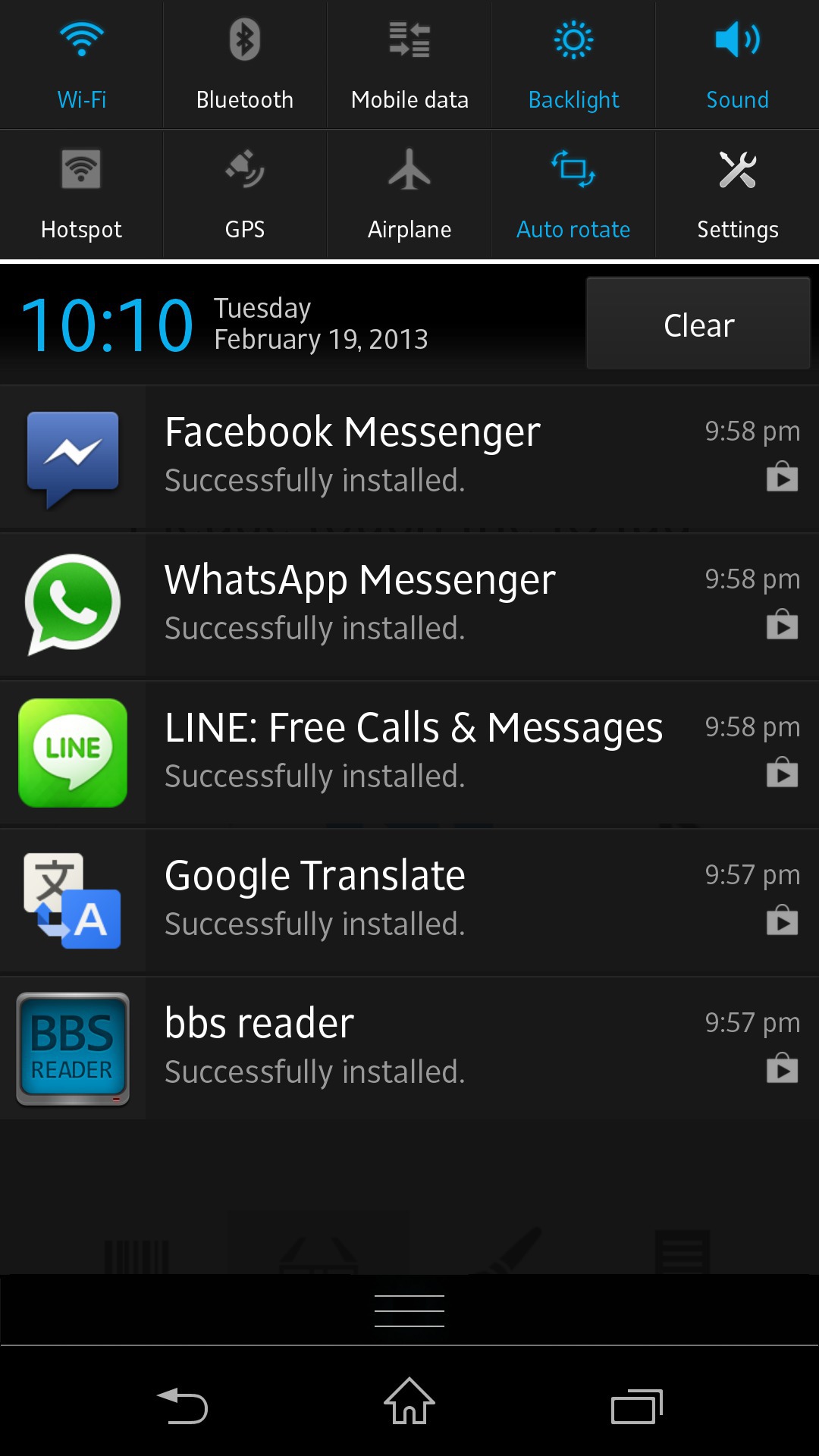This screenshot has height=1456, width=819.
Task: Clear all notifications
Action: (698, 324)
